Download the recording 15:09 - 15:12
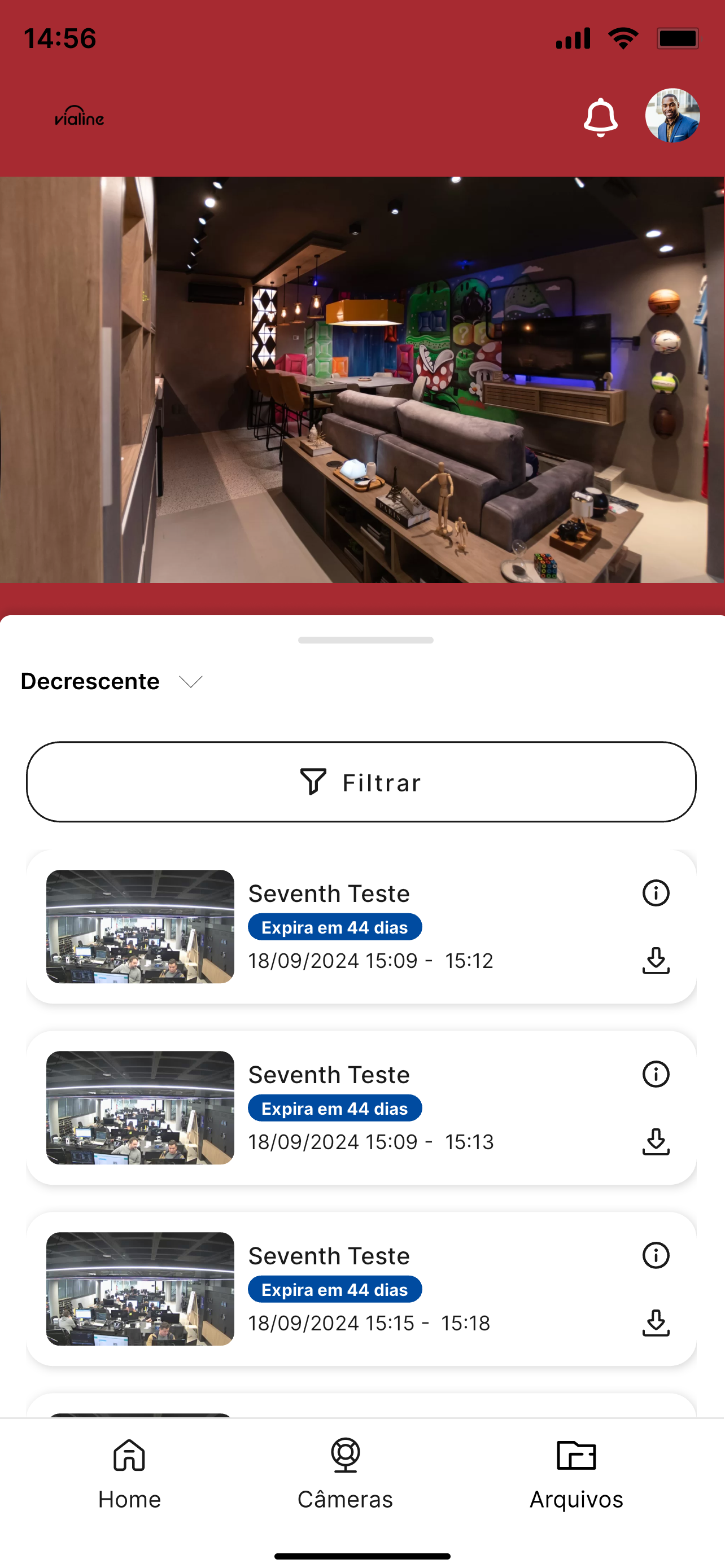 [x=656, y=961]
